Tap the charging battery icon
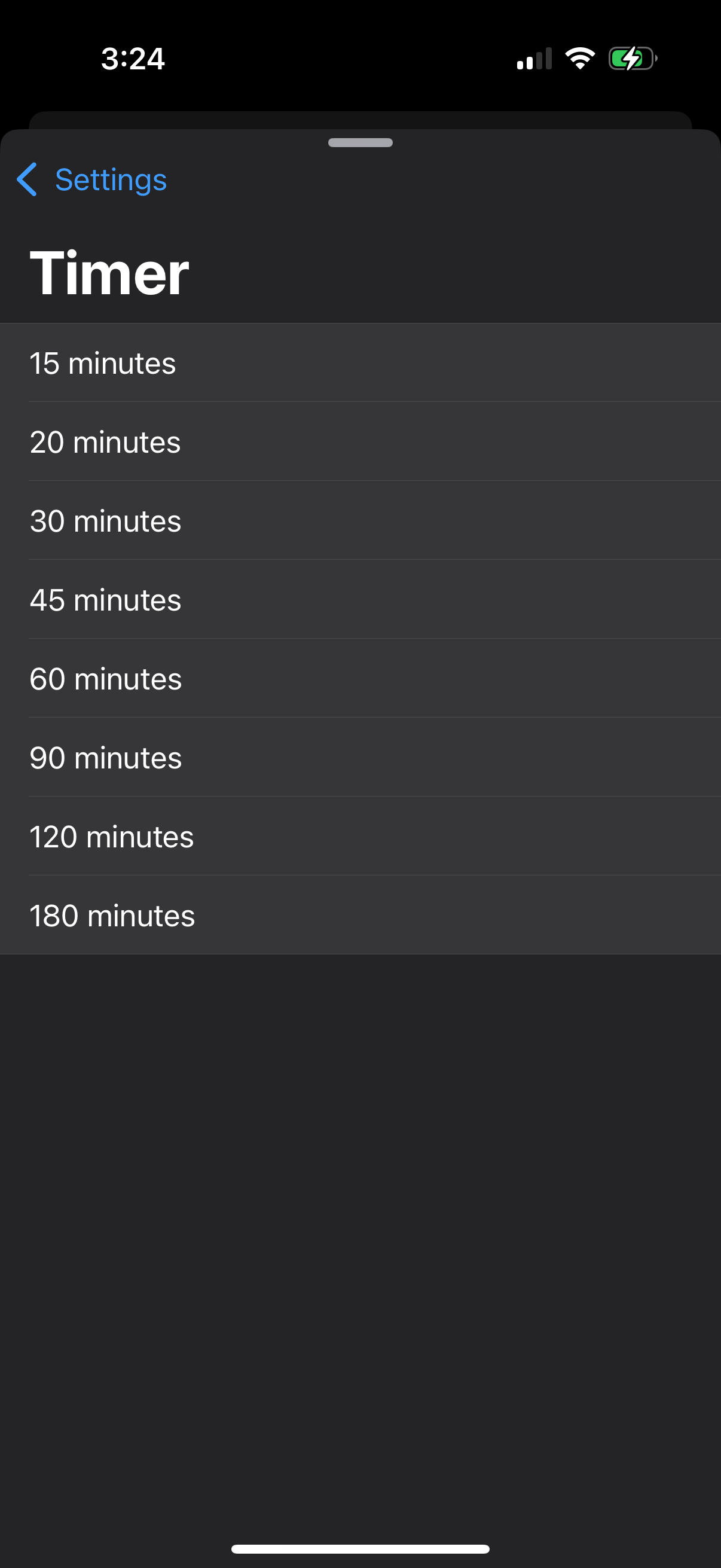 631,58
